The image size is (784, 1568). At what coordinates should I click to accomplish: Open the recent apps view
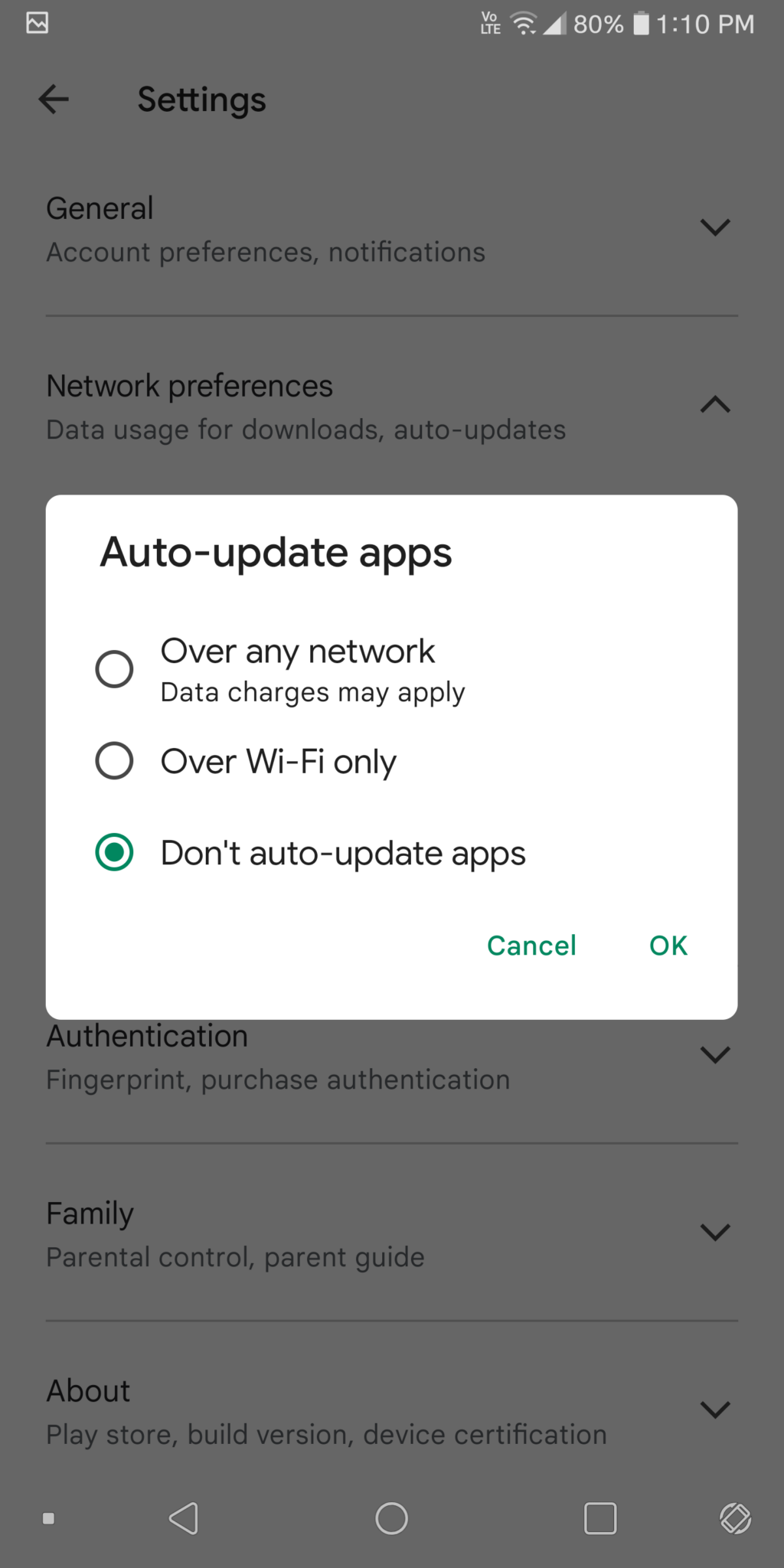[600, 1518]
